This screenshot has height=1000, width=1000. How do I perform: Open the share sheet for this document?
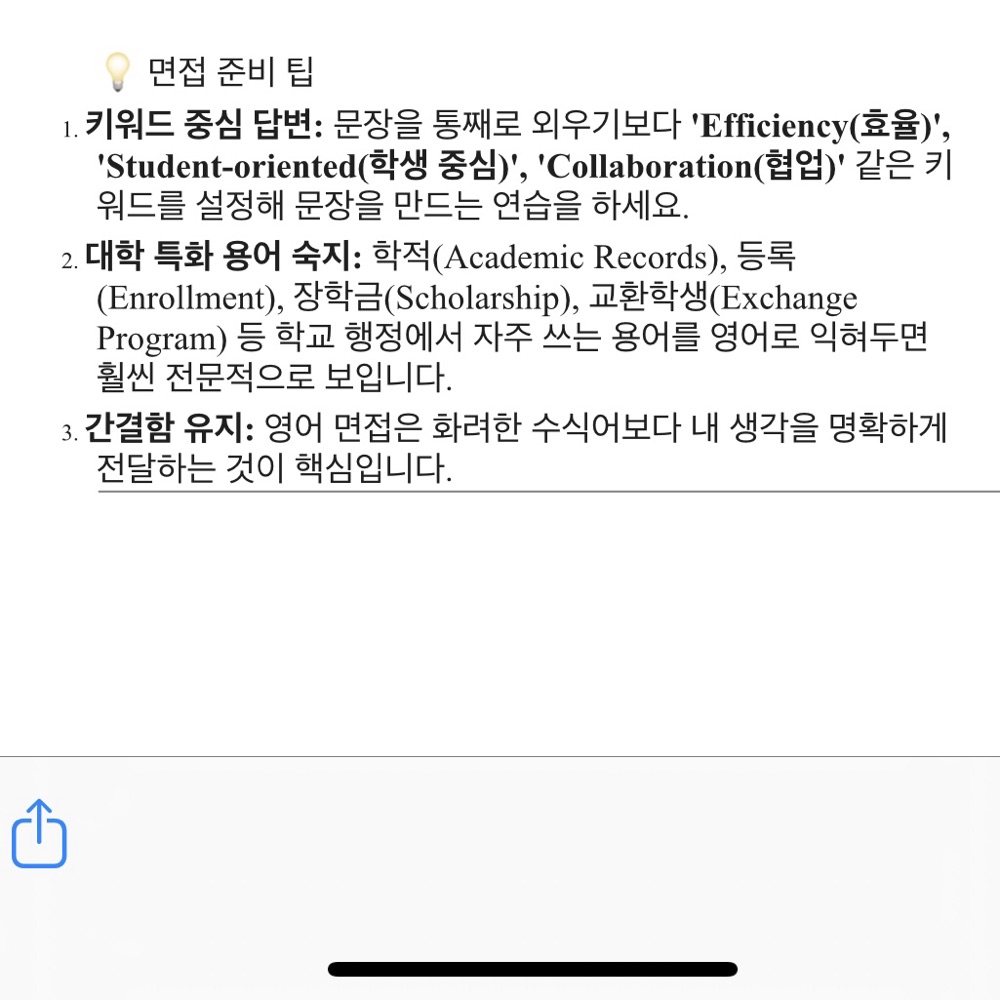pos(39,834)
